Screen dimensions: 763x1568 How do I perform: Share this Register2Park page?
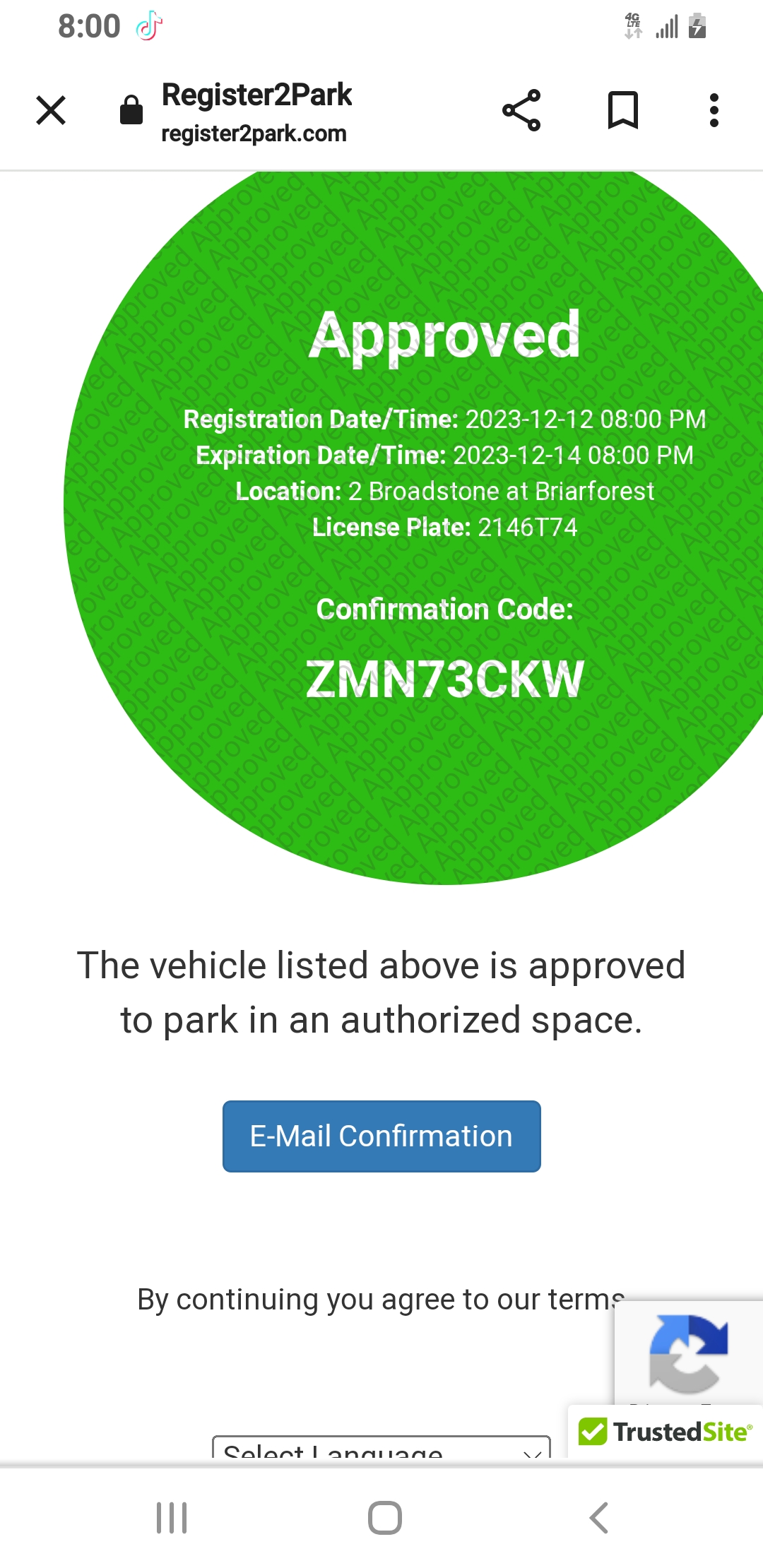(521, 110)
